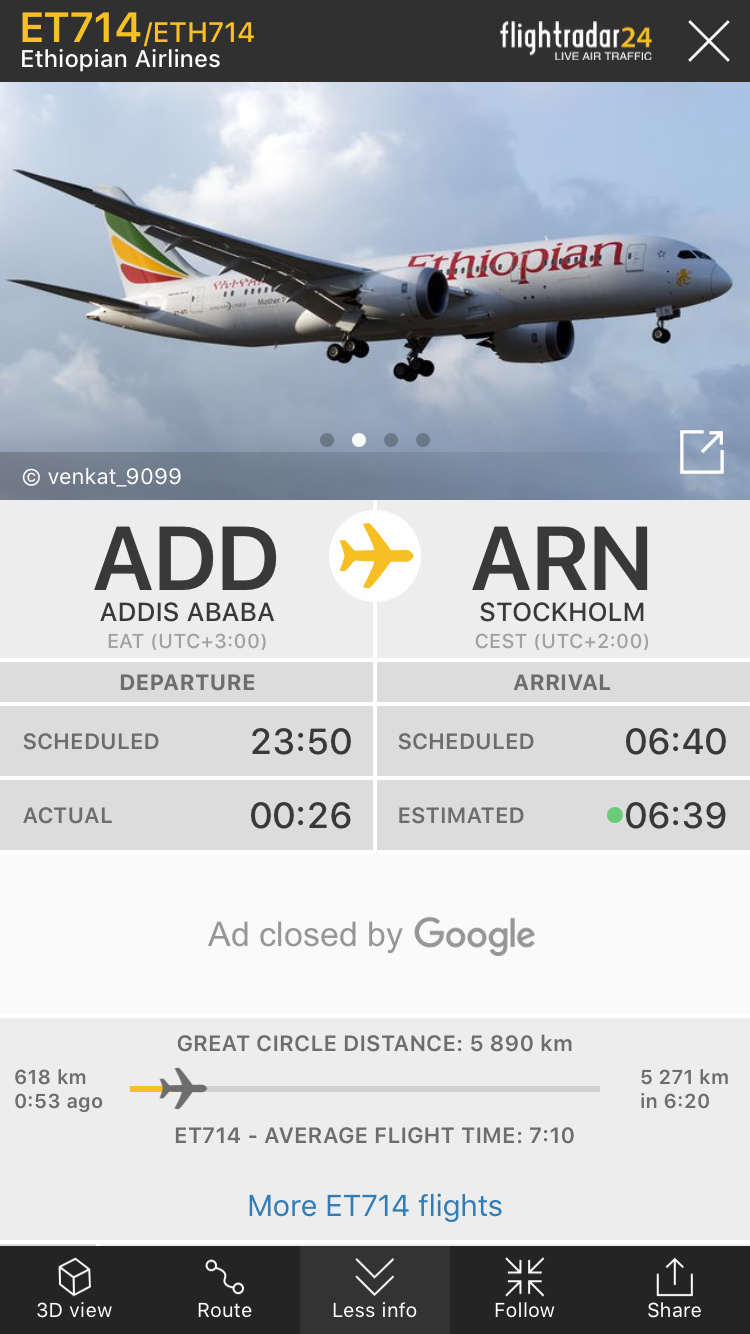Open the aircraft photo in external view

[701, 452]
